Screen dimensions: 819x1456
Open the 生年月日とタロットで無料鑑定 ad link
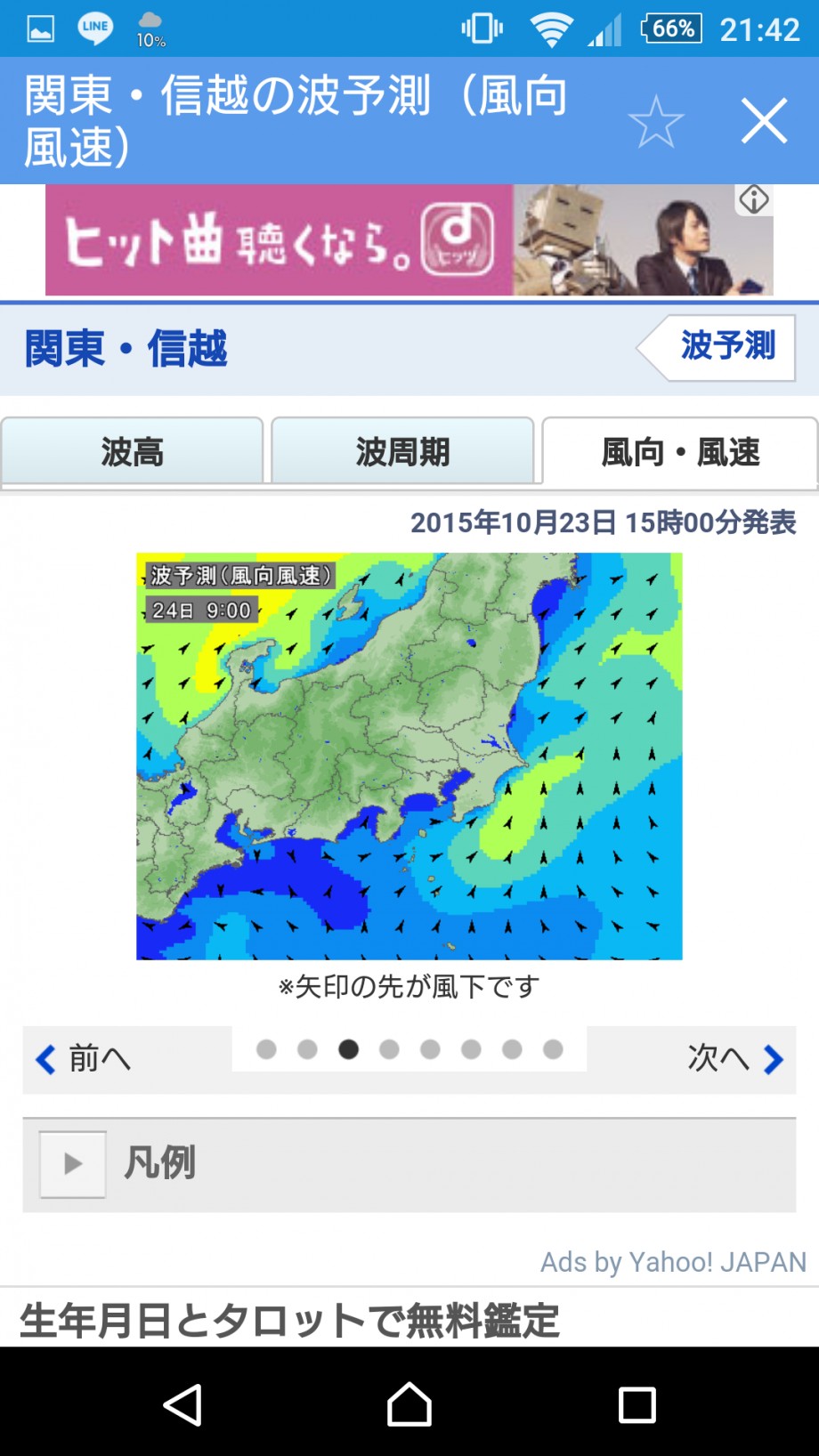pyautogui.click(x=289, y=1320)
